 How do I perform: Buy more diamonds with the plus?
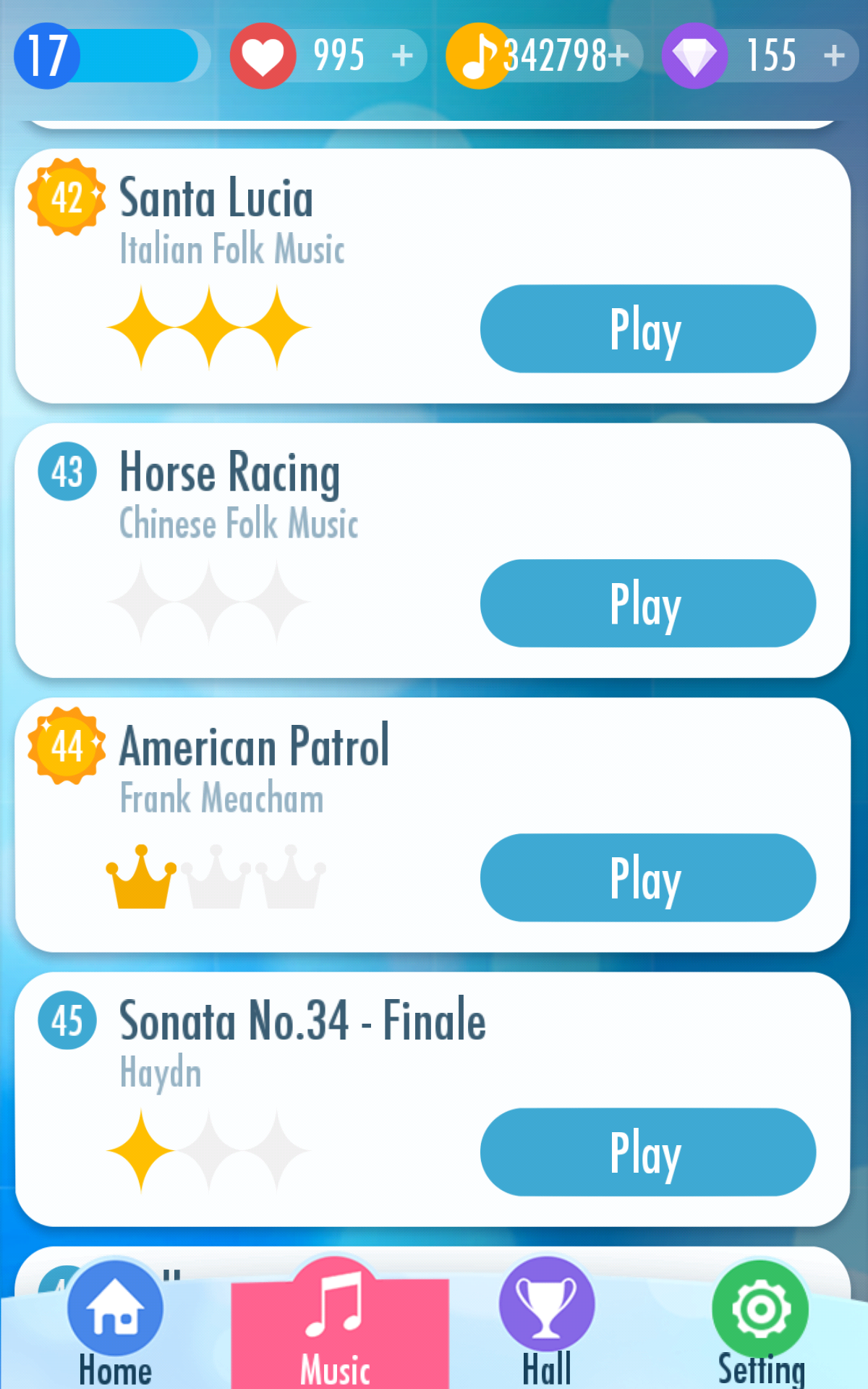834,56
